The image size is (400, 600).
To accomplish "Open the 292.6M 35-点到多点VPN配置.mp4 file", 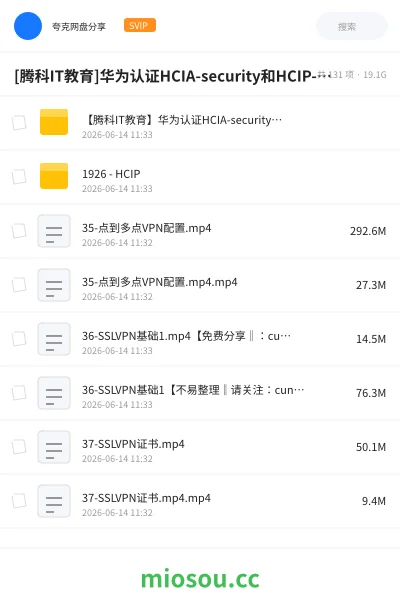I will click(200, 230).
